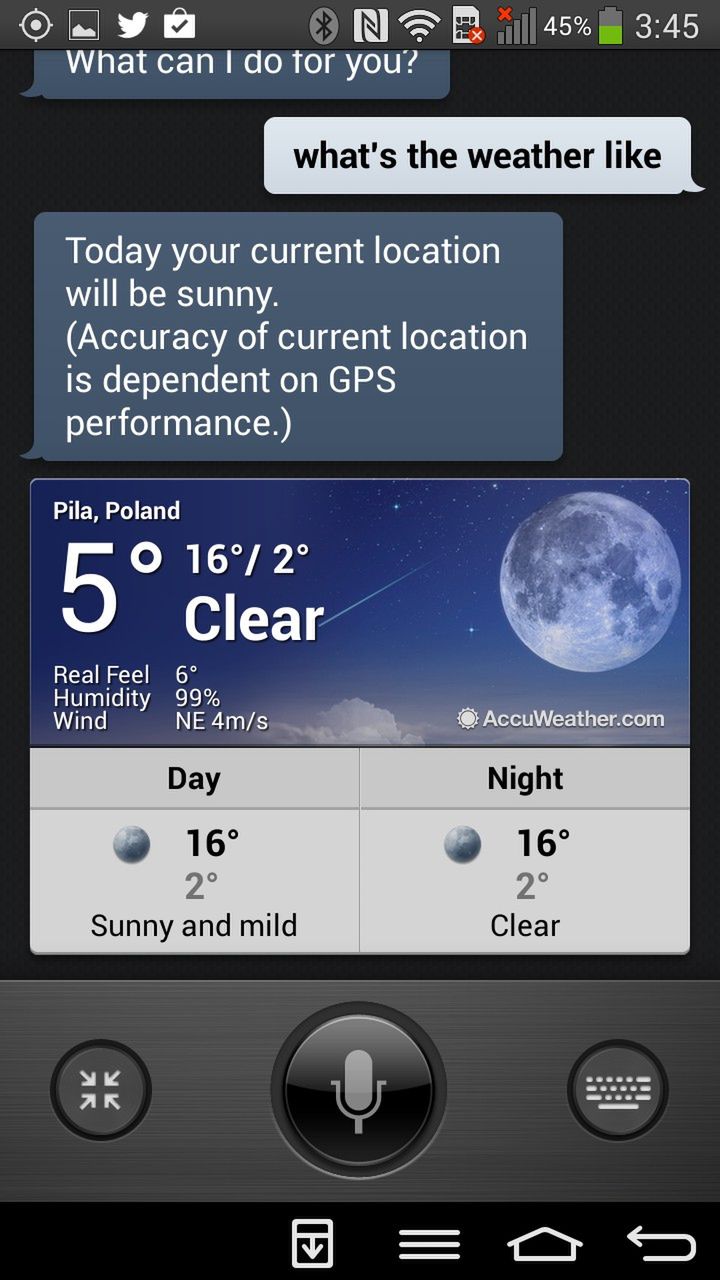Open the Pila, Poland weather card
This screenshot has height=1280, width=720.
click(359, 612)
